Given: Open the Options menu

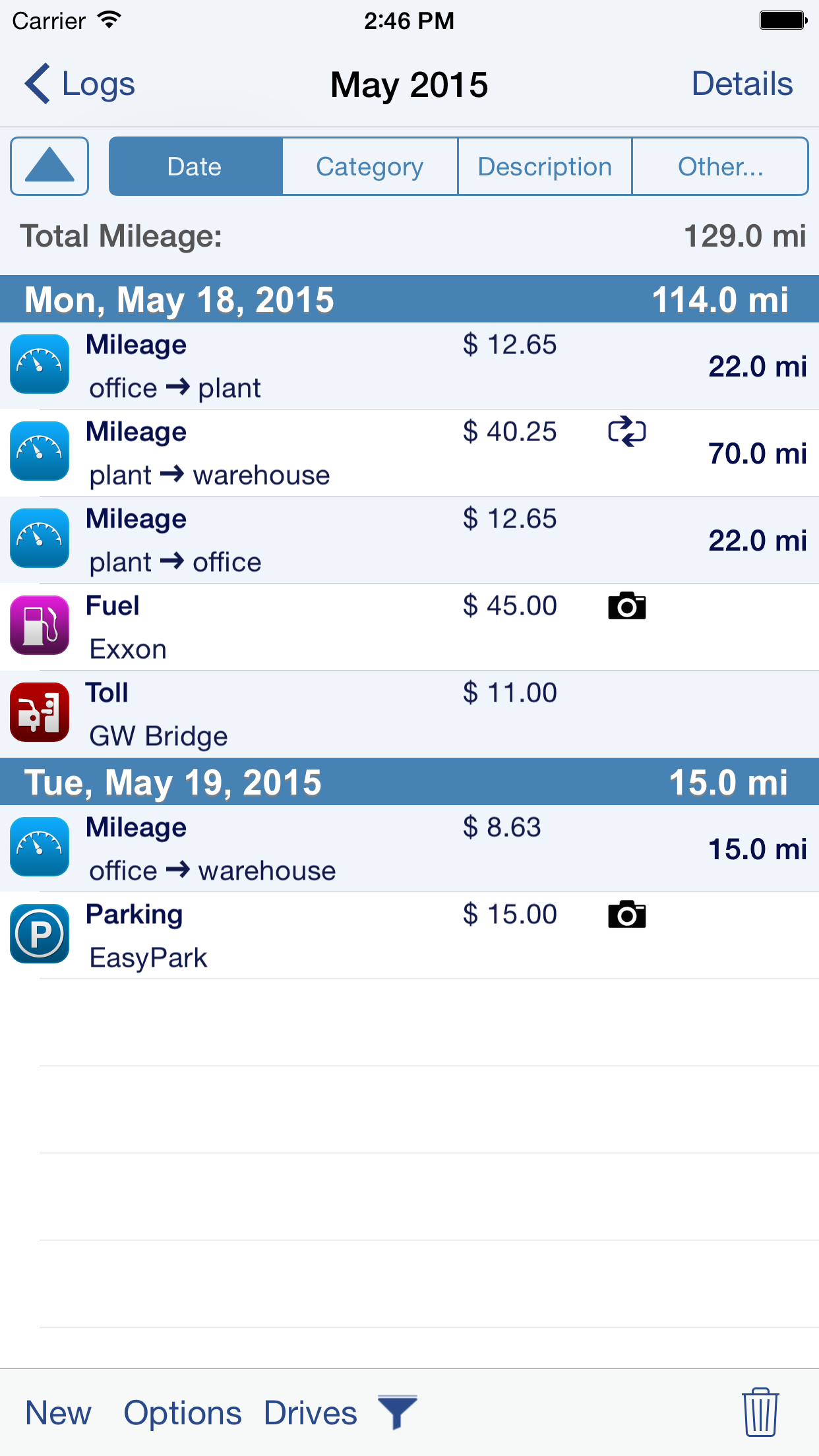Looking at the screenshot, I should [x=183, y=1413].
